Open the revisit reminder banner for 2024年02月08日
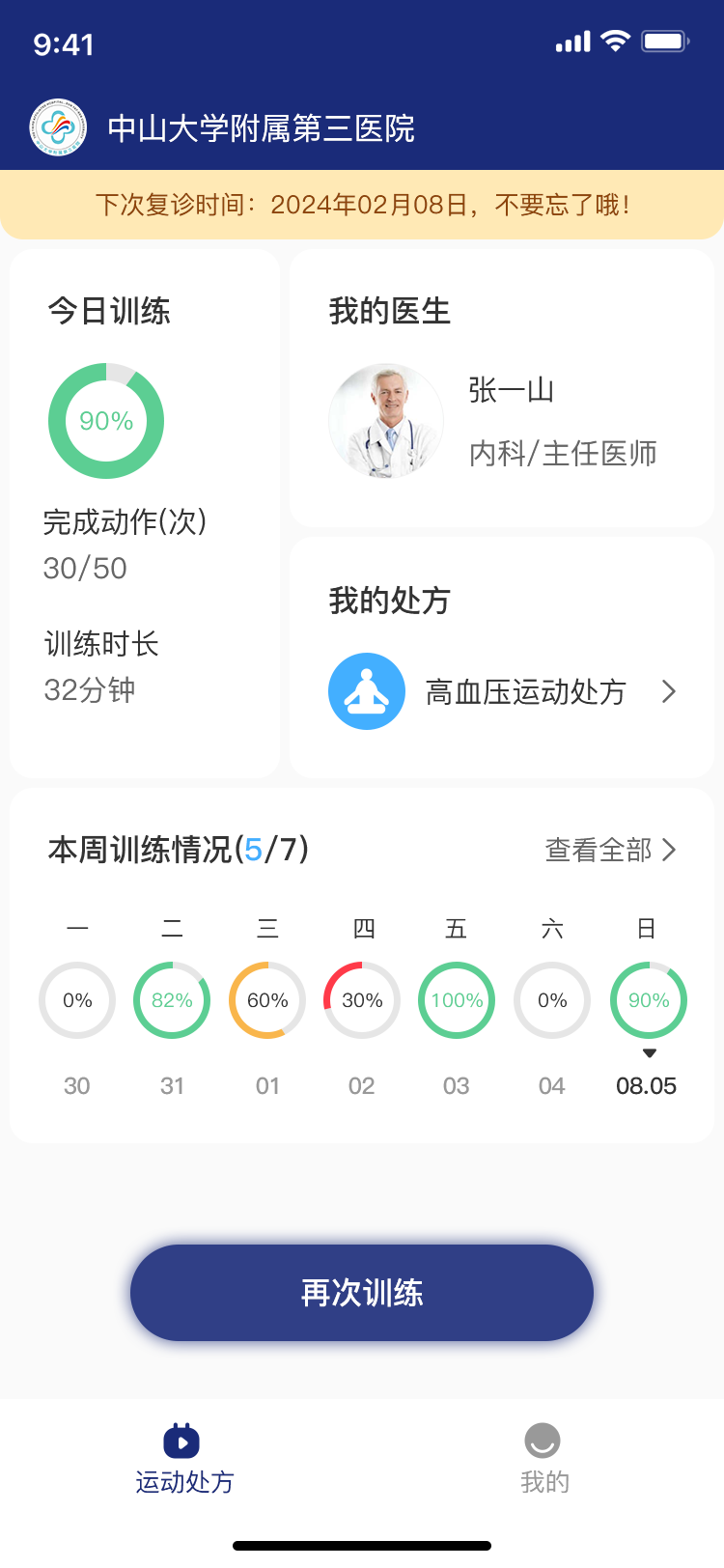This screenshot has width=724, height=1568. pyautogui.click(x=362, y=204)
